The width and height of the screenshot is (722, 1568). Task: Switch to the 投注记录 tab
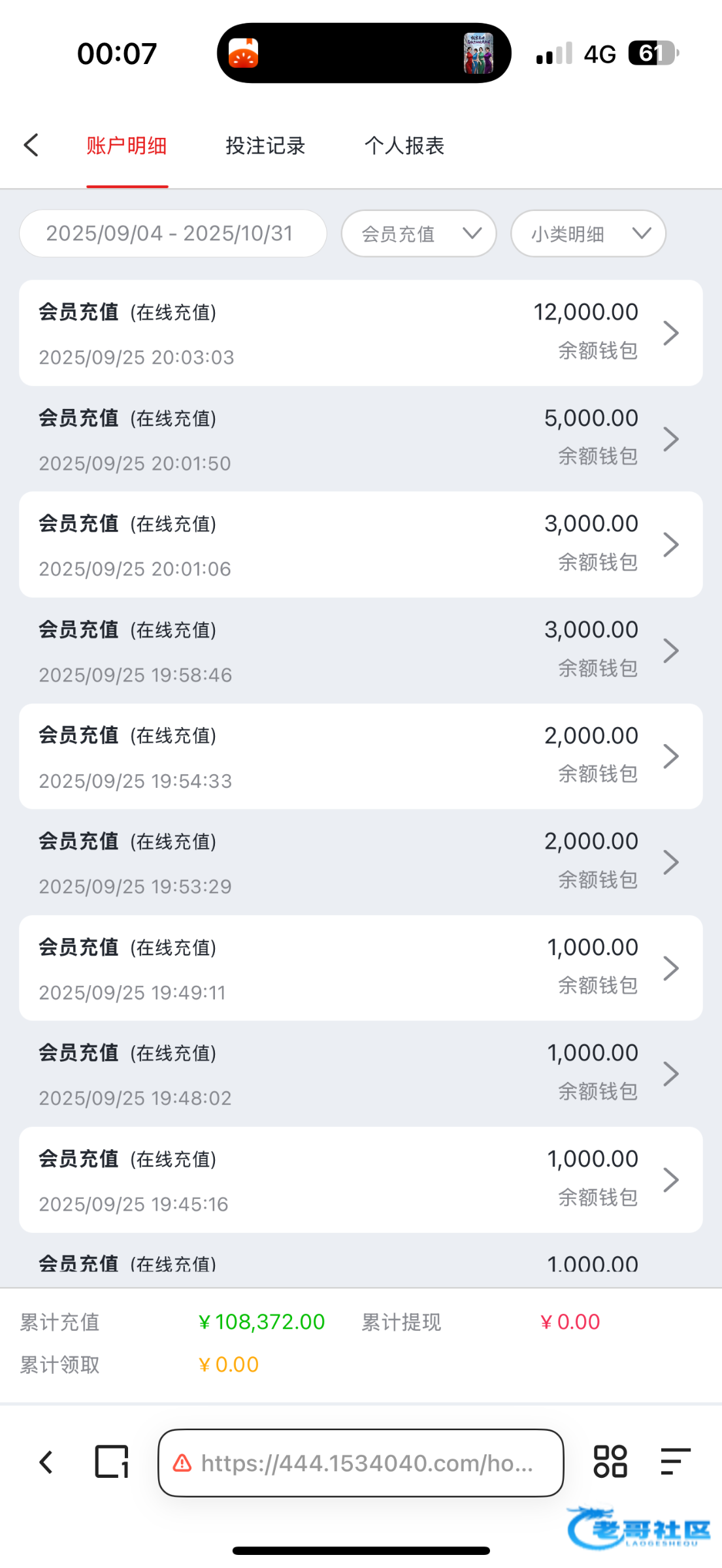click(265, 146)
